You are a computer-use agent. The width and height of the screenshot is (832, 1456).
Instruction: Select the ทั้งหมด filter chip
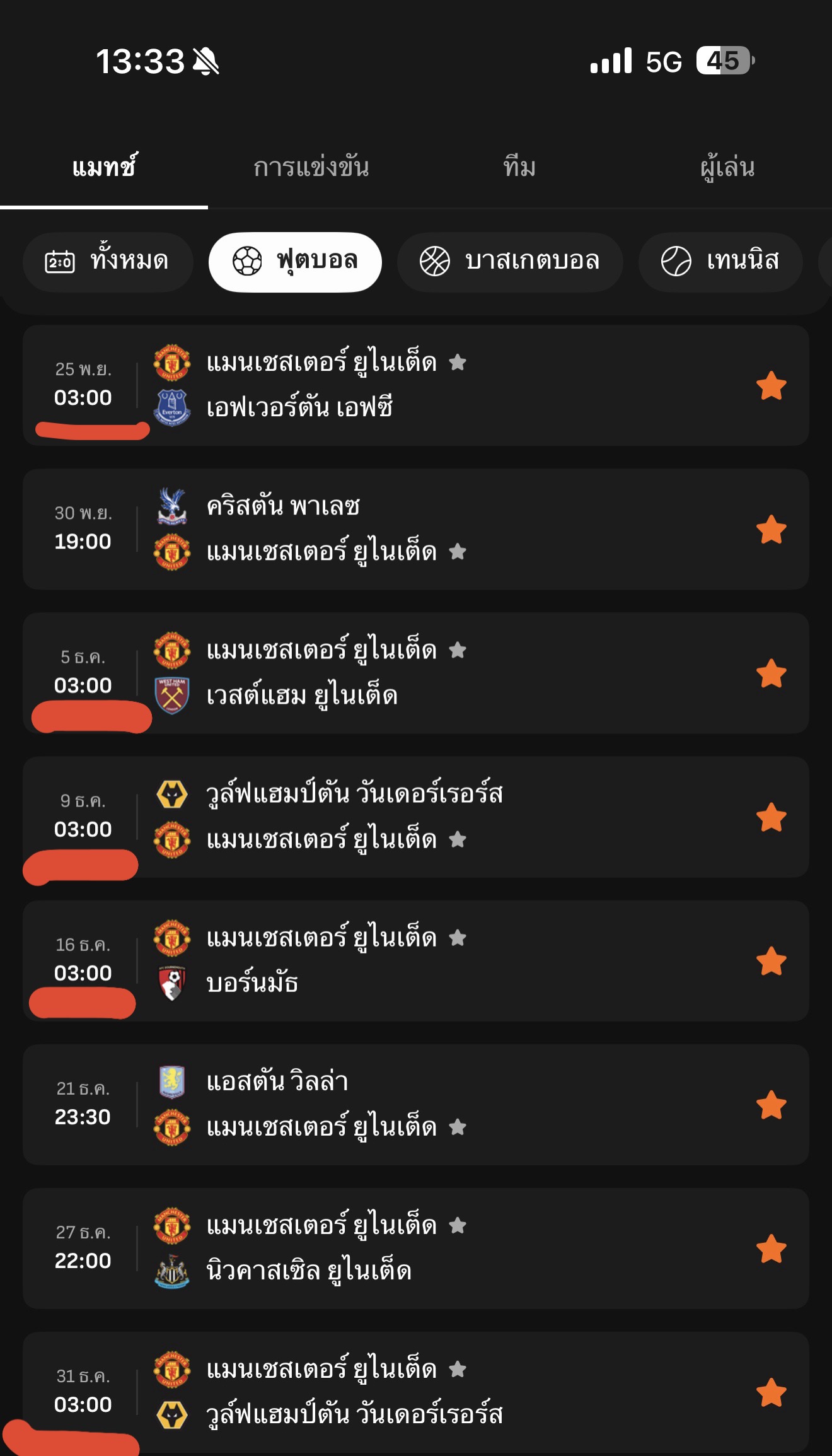pyautogui.click(x=108, y=262)
